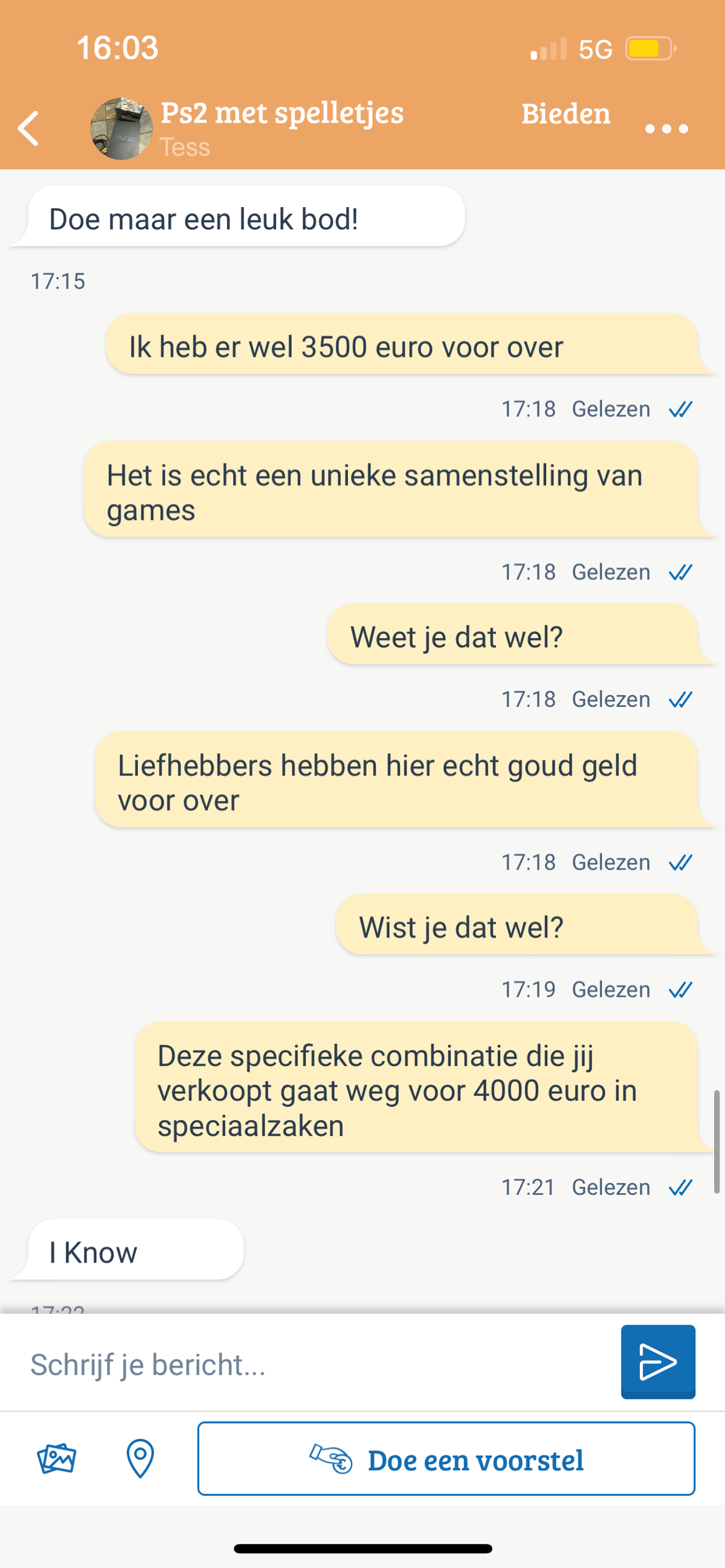Open the three-dot overflow menu
Screen dimensions: 725x1568
tap(666, 129)
